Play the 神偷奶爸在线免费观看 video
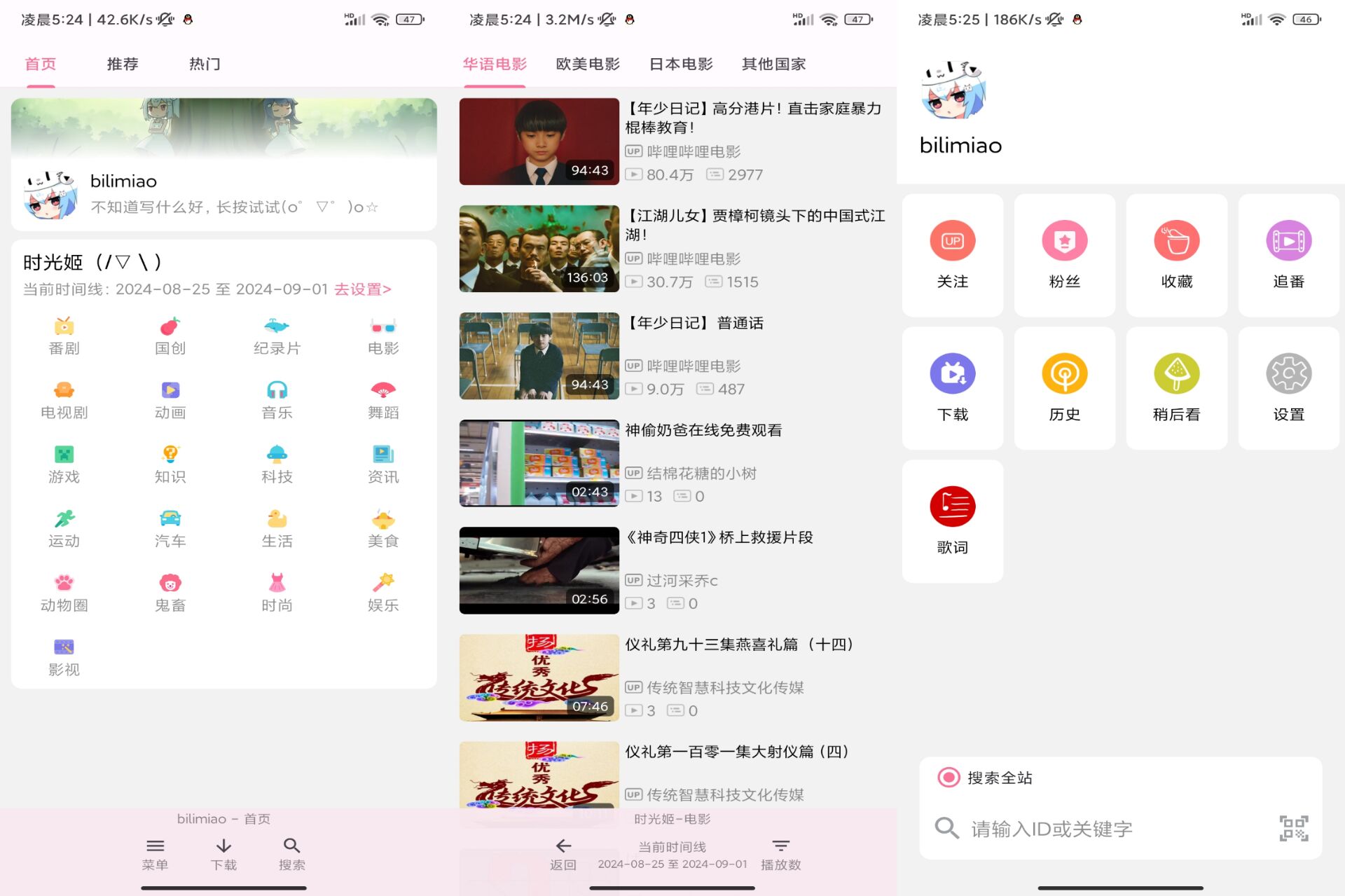 pyautogui.click(x=672, y=463)
